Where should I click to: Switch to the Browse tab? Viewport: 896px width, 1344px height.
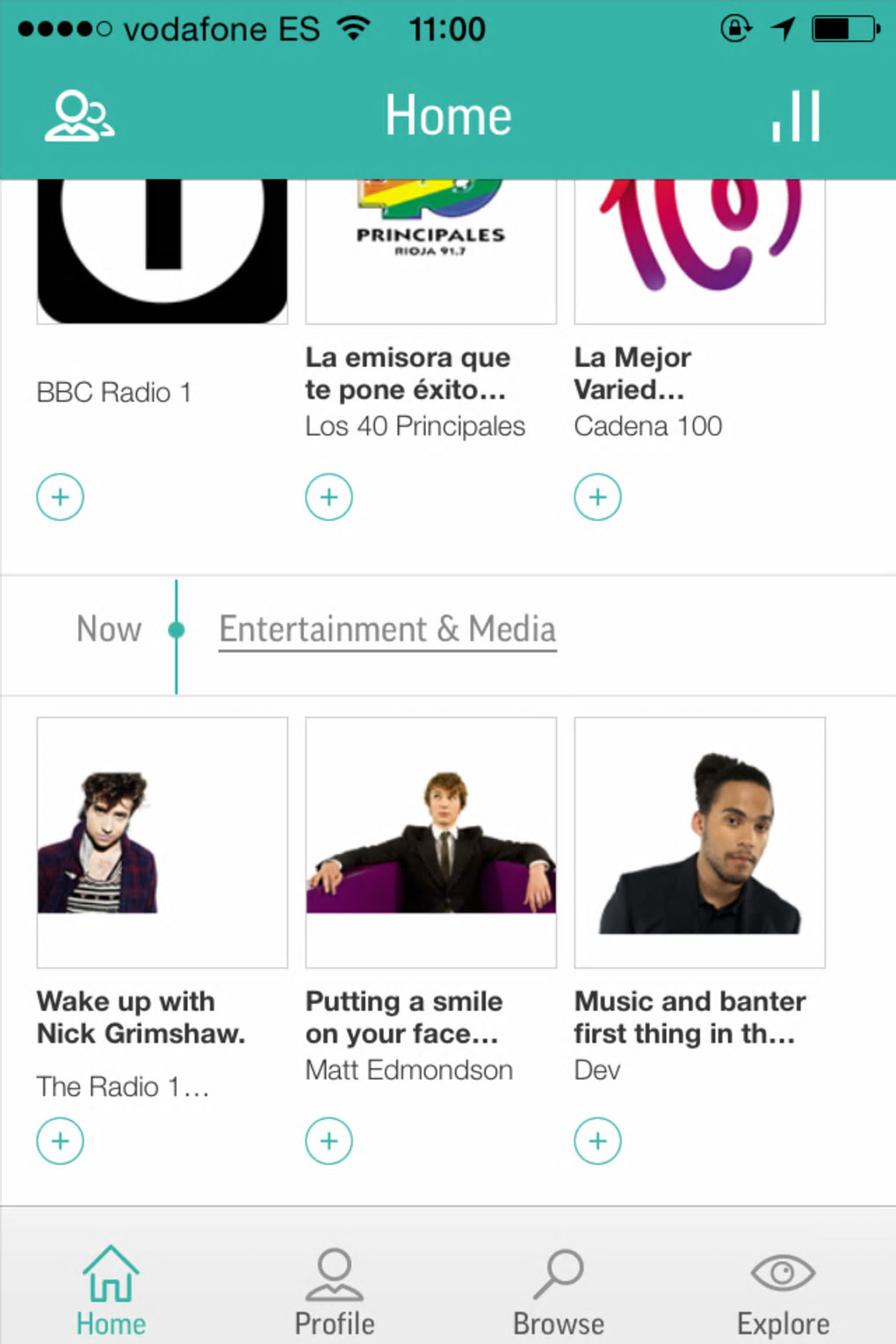tap(559, 1290)
